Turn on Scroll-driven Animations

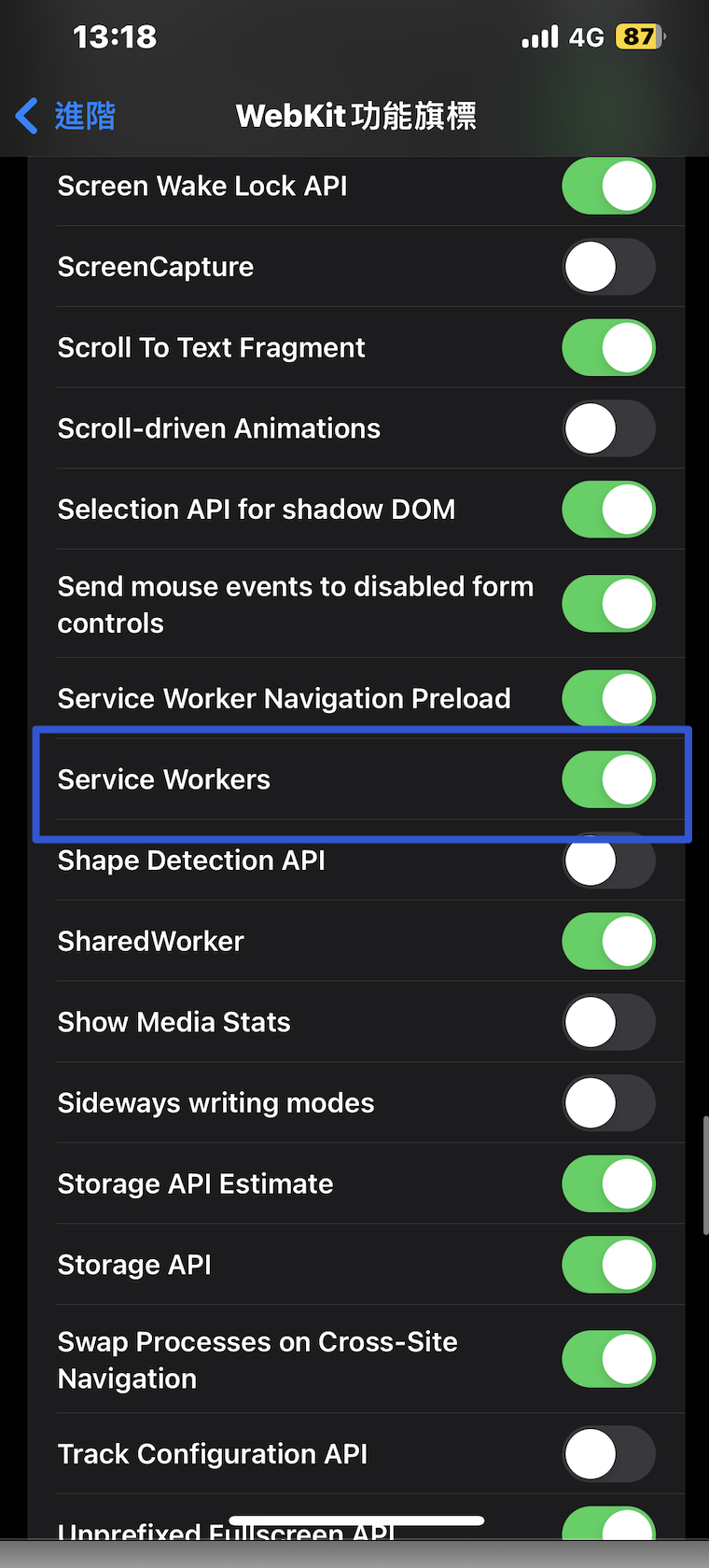click(608, 428)
